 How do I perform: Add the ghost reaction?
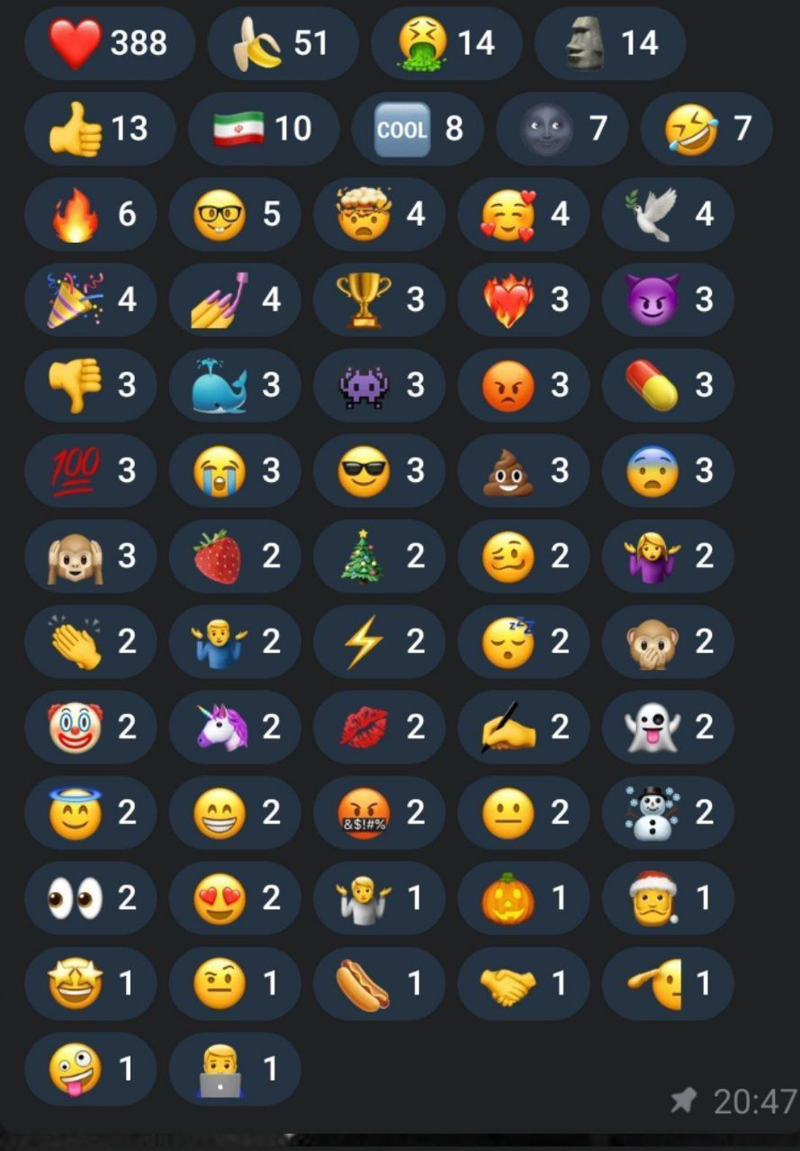tap(667, 727)
